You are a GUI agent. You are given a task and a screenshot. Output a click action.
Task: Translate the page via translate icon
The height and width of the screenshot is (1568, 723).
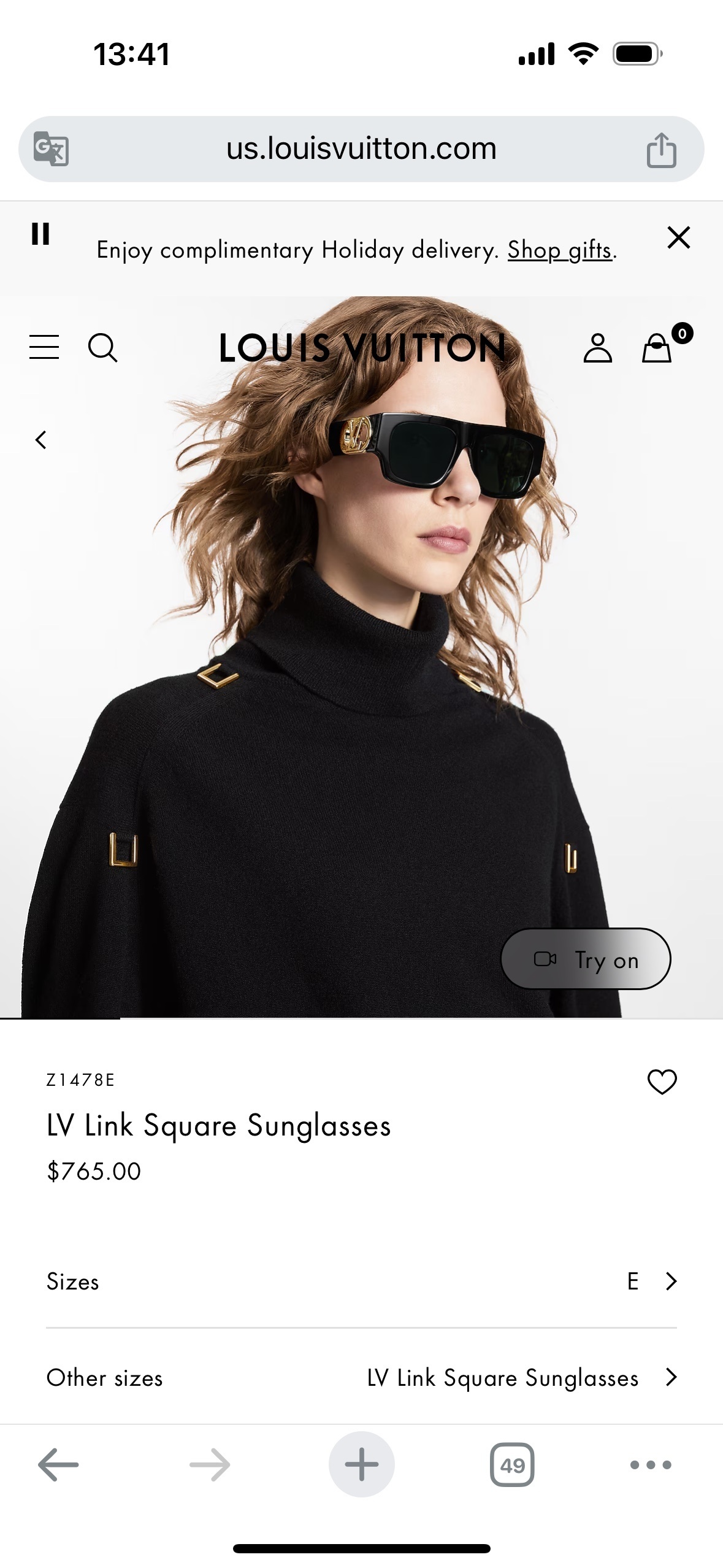51,149
